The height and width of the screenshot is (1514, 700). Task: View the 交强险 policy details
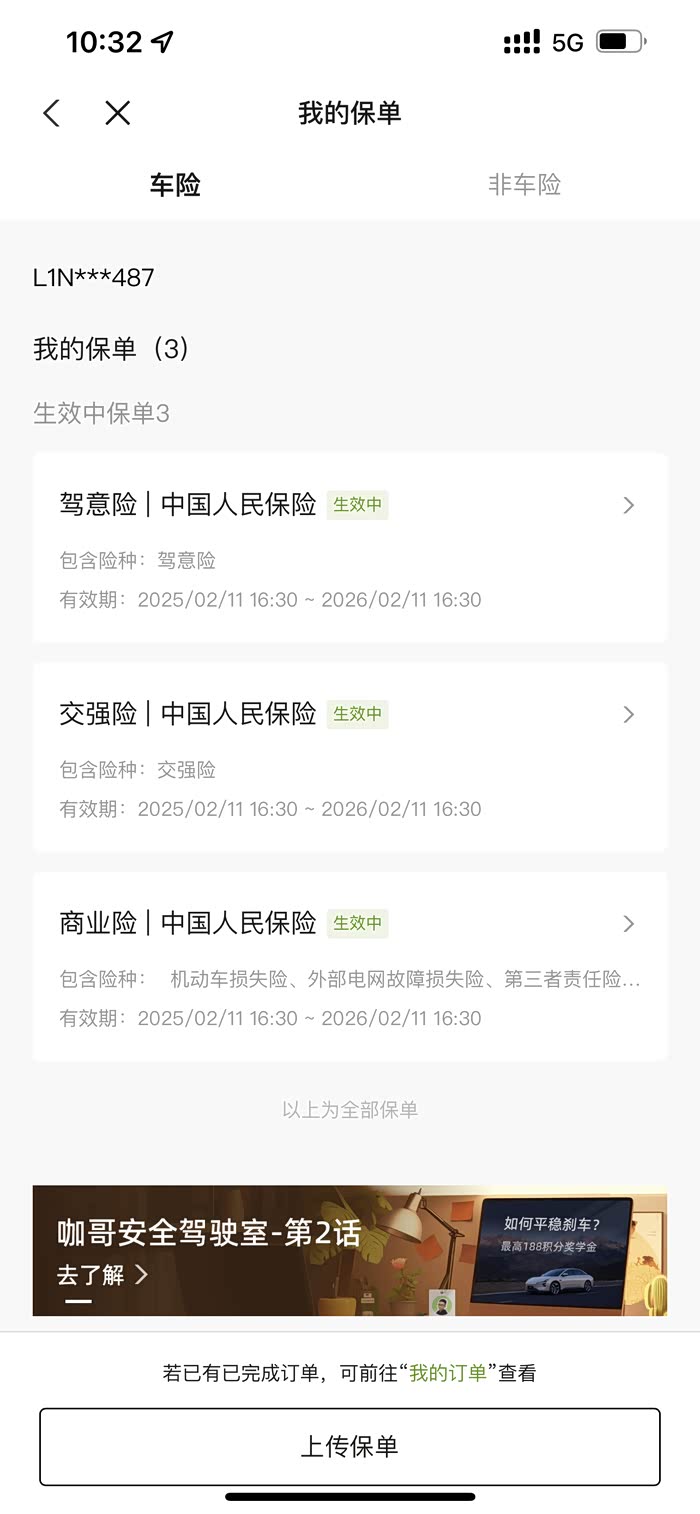click(x=349, y=756)
